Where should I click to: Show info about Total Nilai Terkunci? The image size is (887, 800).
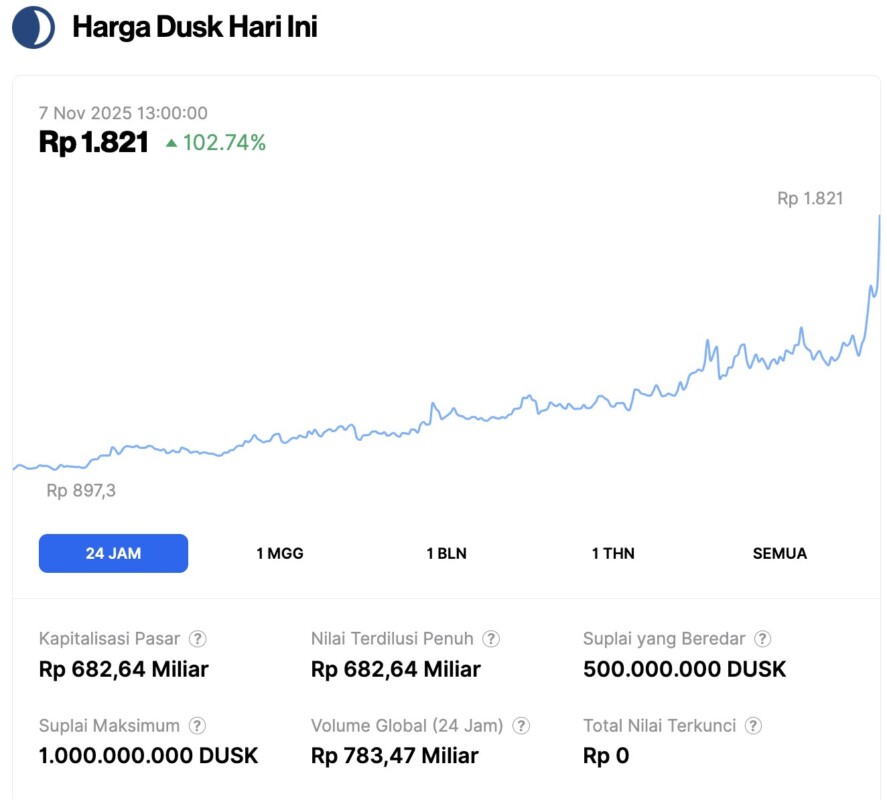pos(753,726)
